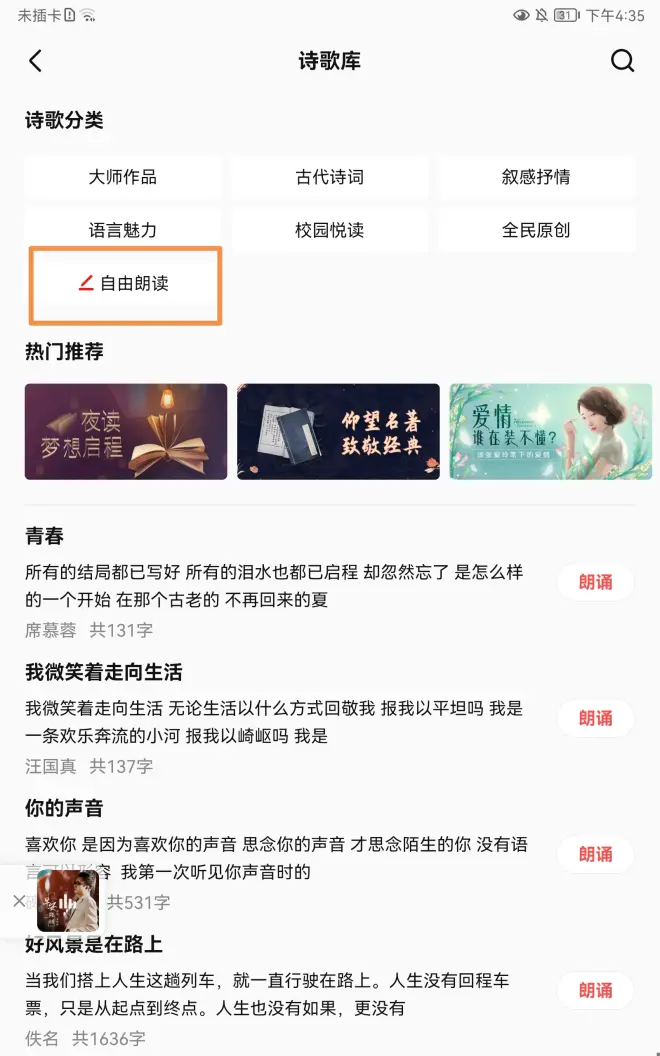Choose the 叙感抒情 category
The height and width of the screenshot is (1056, 660).
point(536,177)
